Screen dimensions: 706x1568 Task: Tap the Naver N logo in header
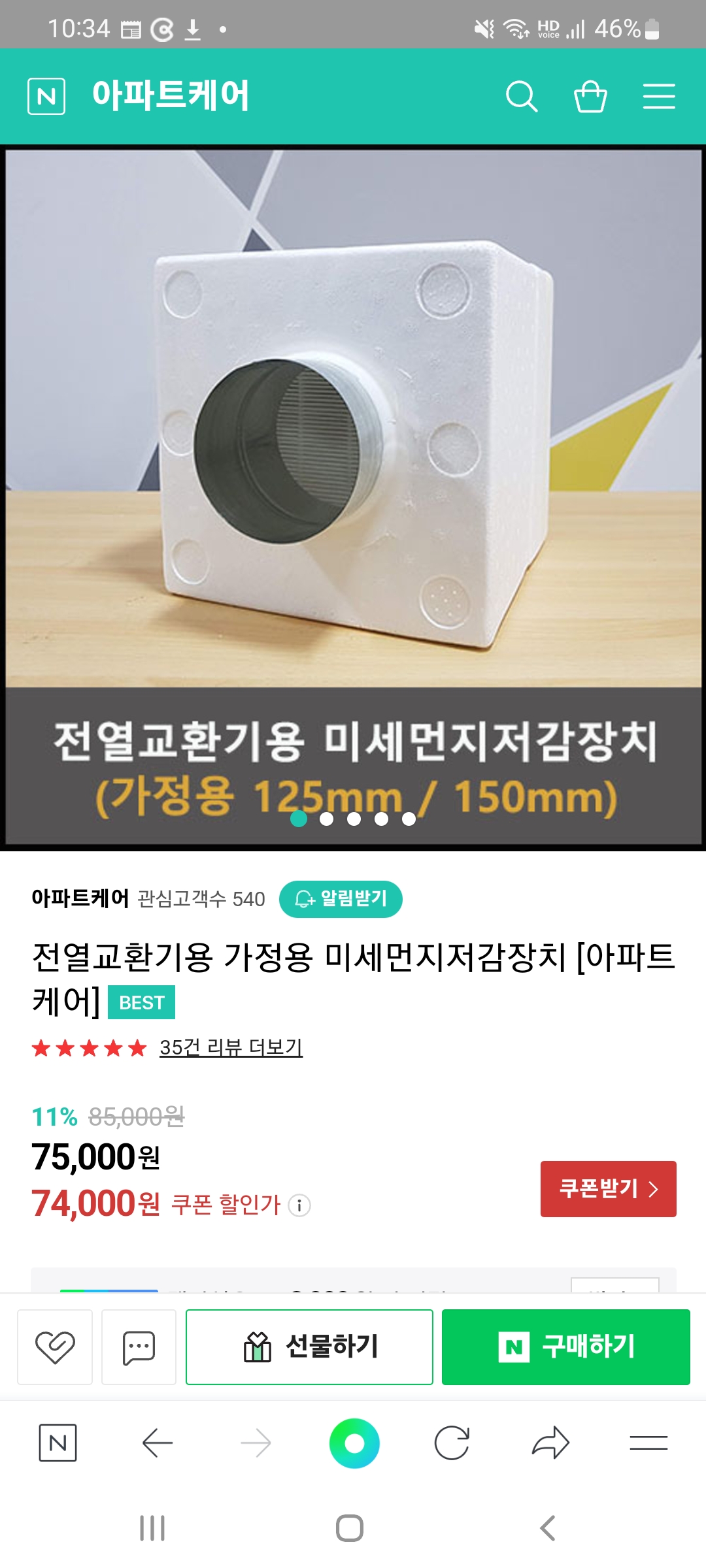46,97
